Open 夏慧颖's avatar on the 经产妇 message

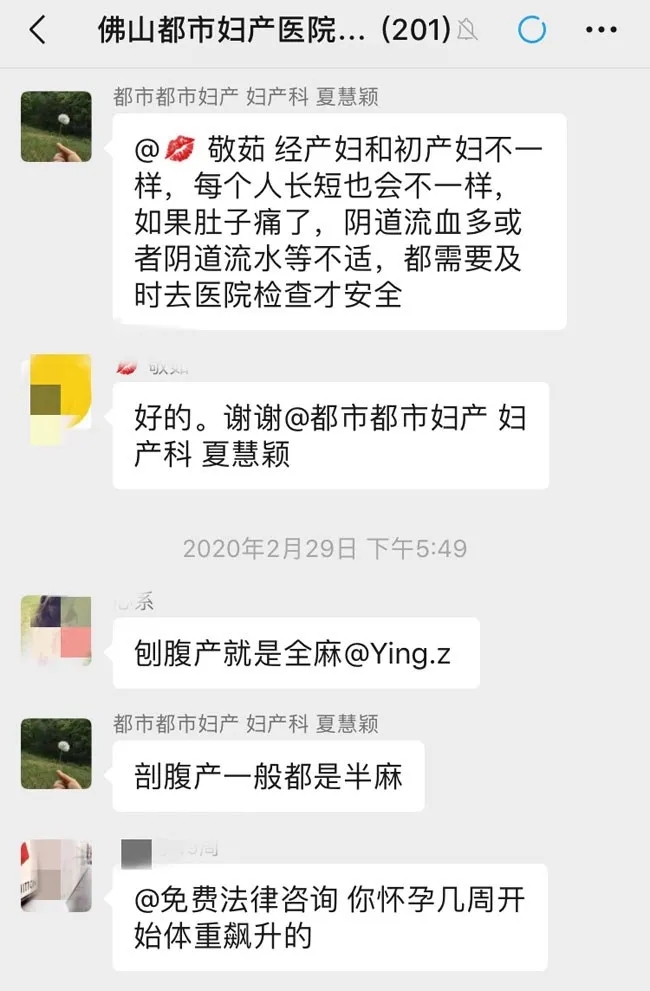(56, 126)
